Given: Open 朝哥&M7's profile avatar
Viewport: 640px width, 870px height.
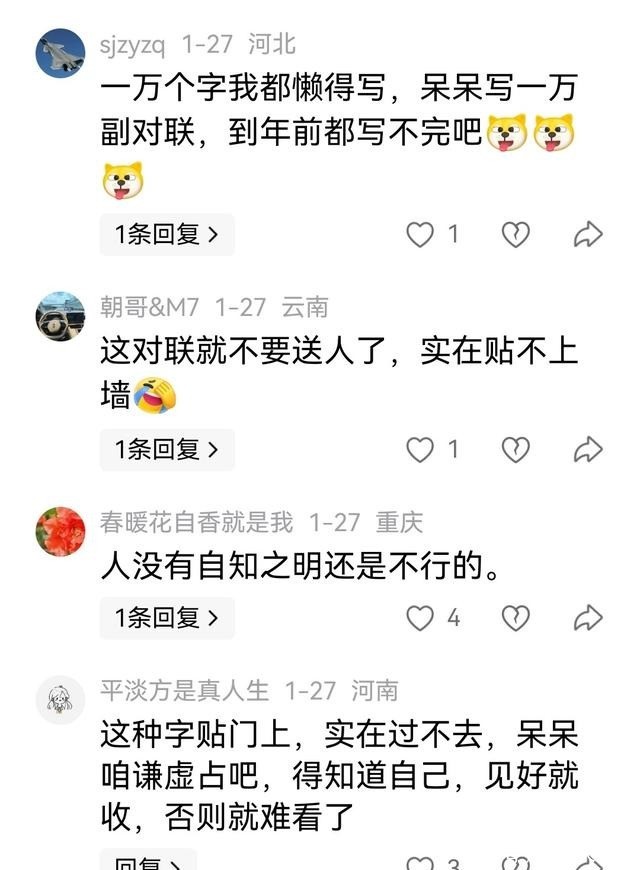Looking at the screenshot, I should point(60,316).
